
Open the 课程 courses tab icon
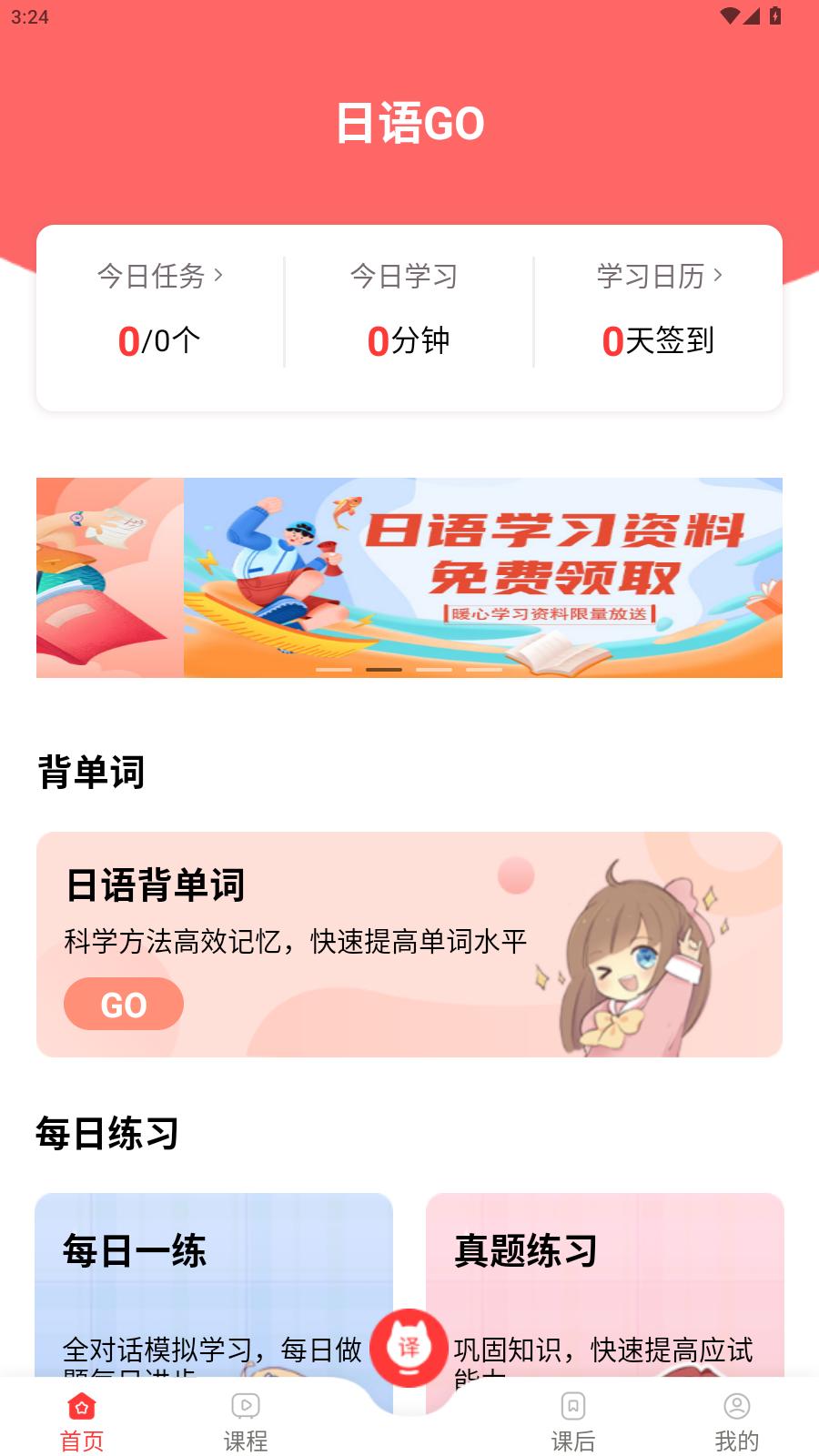pos(245,1407)
